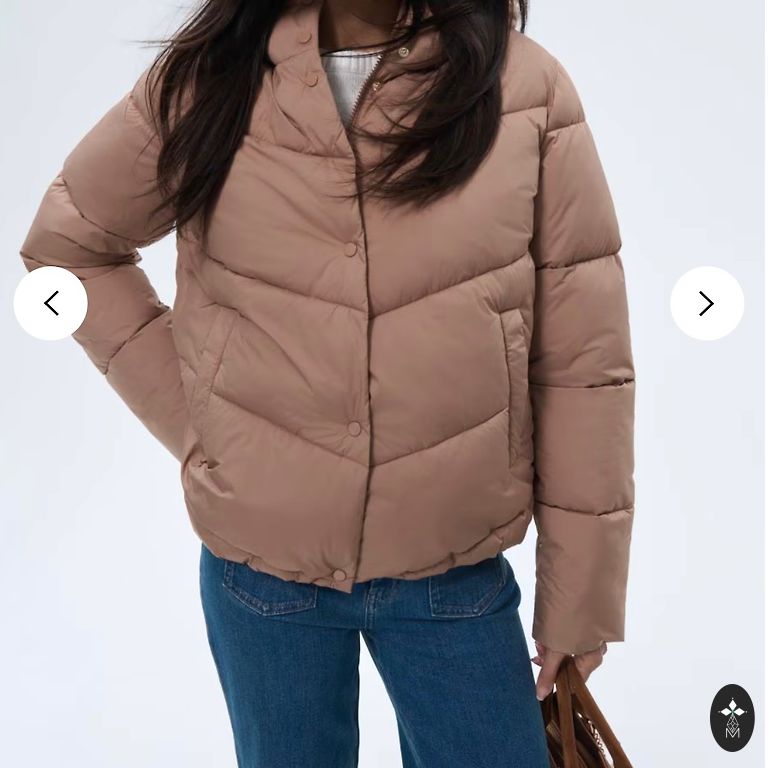Open the puffer jacket photo full screen
Screen dimensions: 771x768
tap(380, 380)
